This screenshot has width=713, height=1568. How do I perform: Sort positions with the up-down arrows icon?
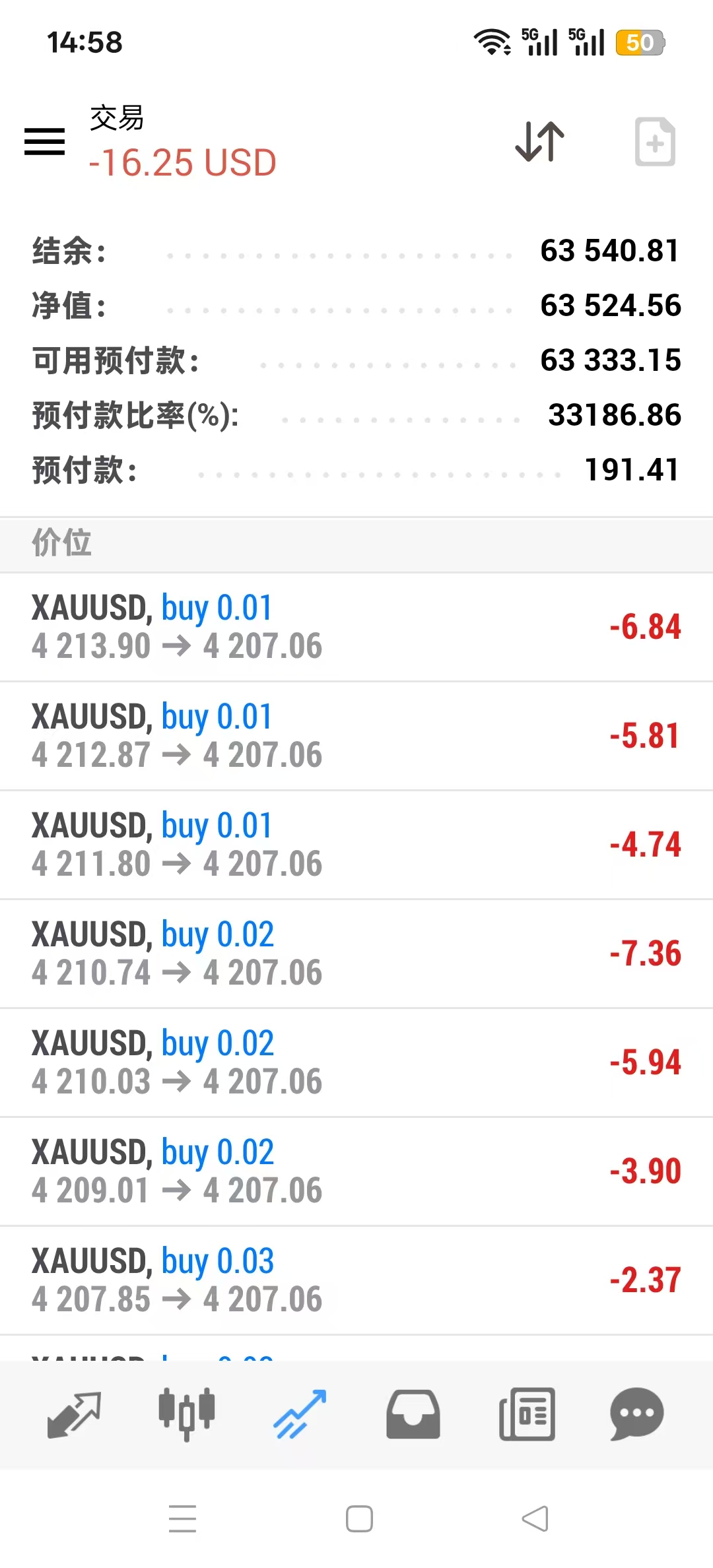click(539, 141)
